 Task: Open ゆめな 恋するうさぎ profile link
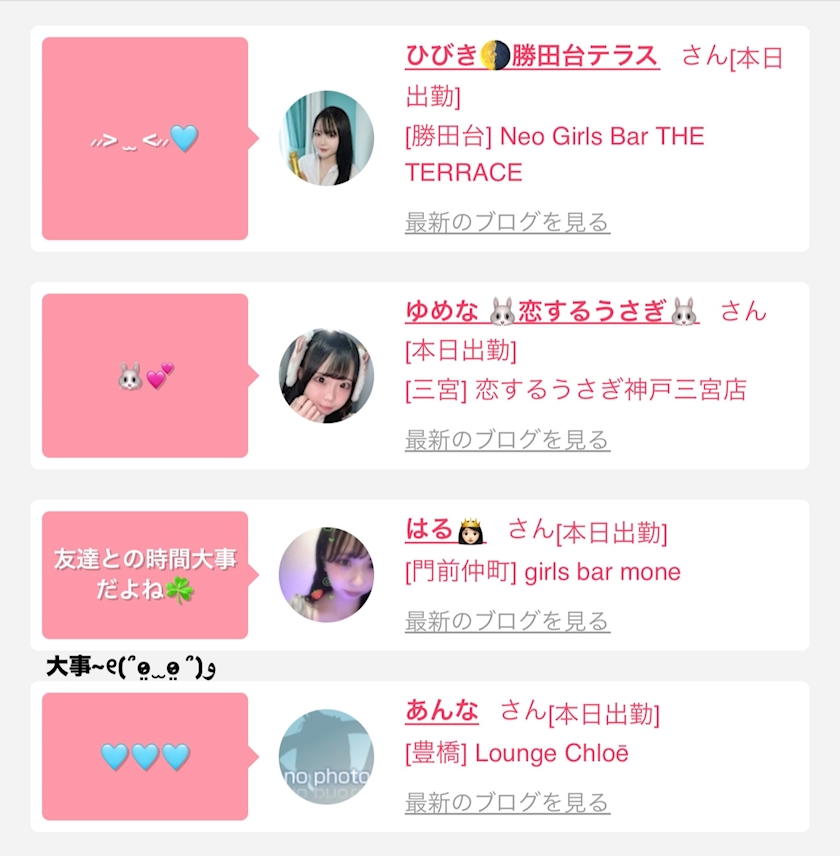pyautogui.click(x=552, y=312)
